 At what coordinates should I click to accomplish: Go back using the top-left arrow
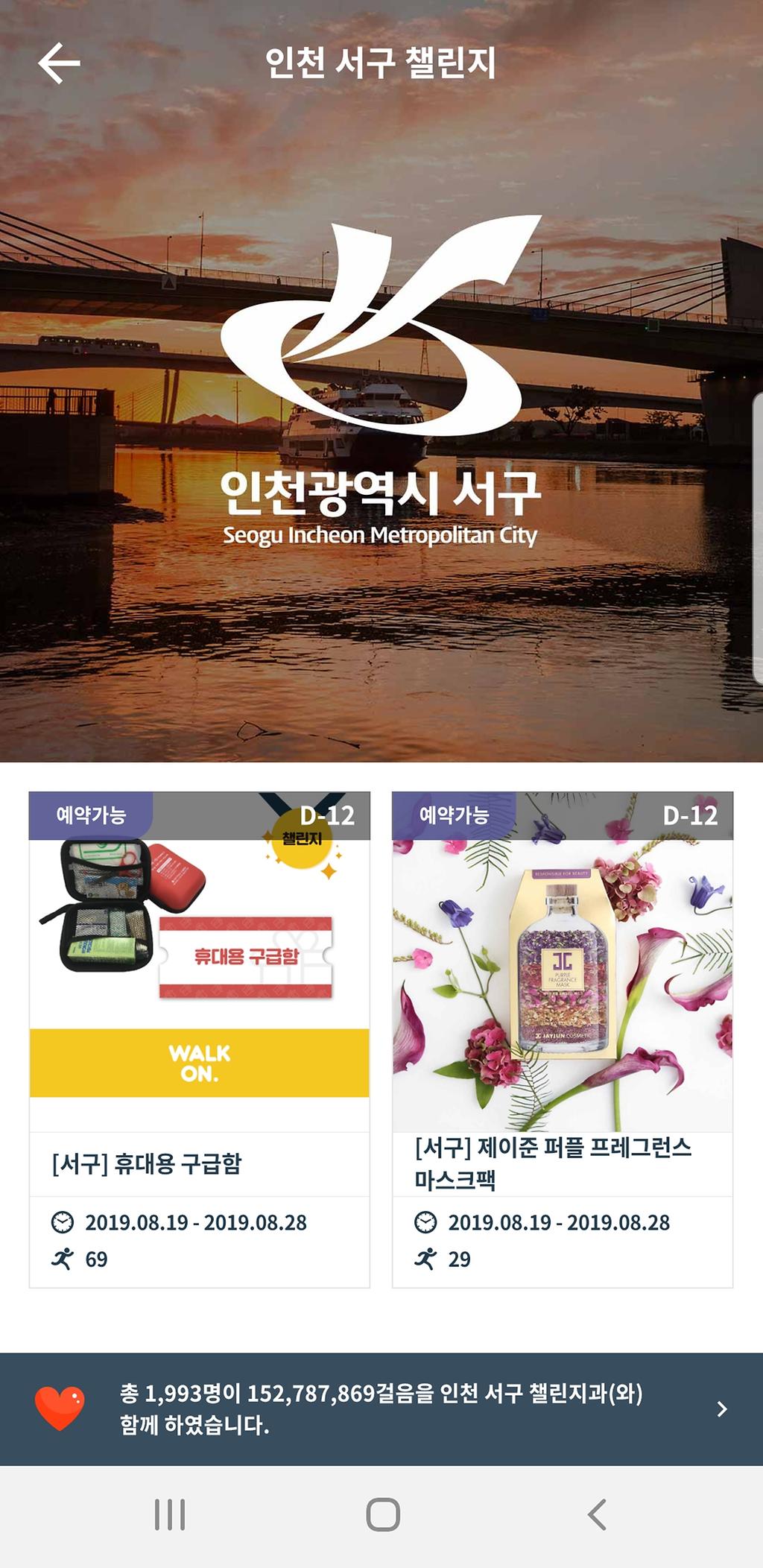(59, 63)
